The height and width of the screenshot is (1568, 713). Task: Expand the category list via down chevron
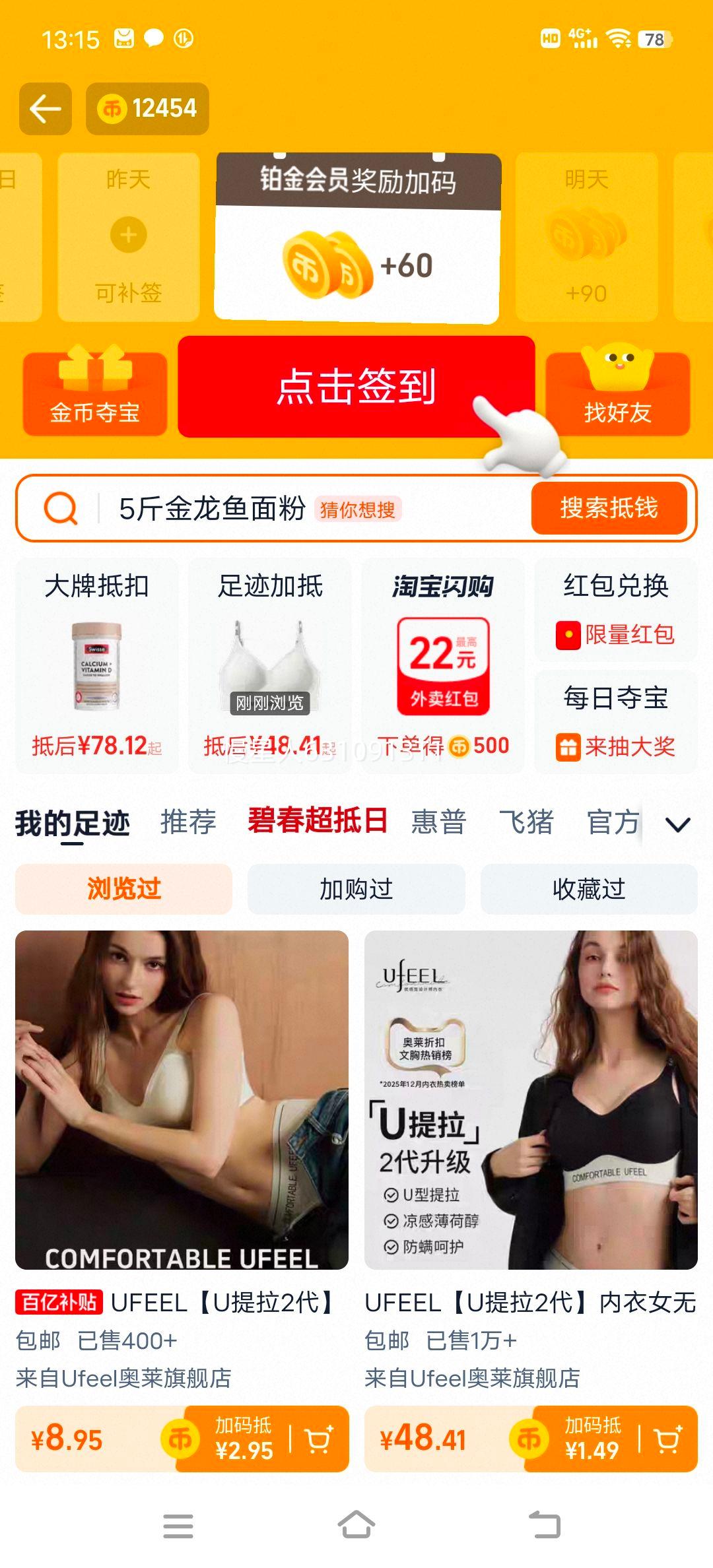(x=676, y=823)
